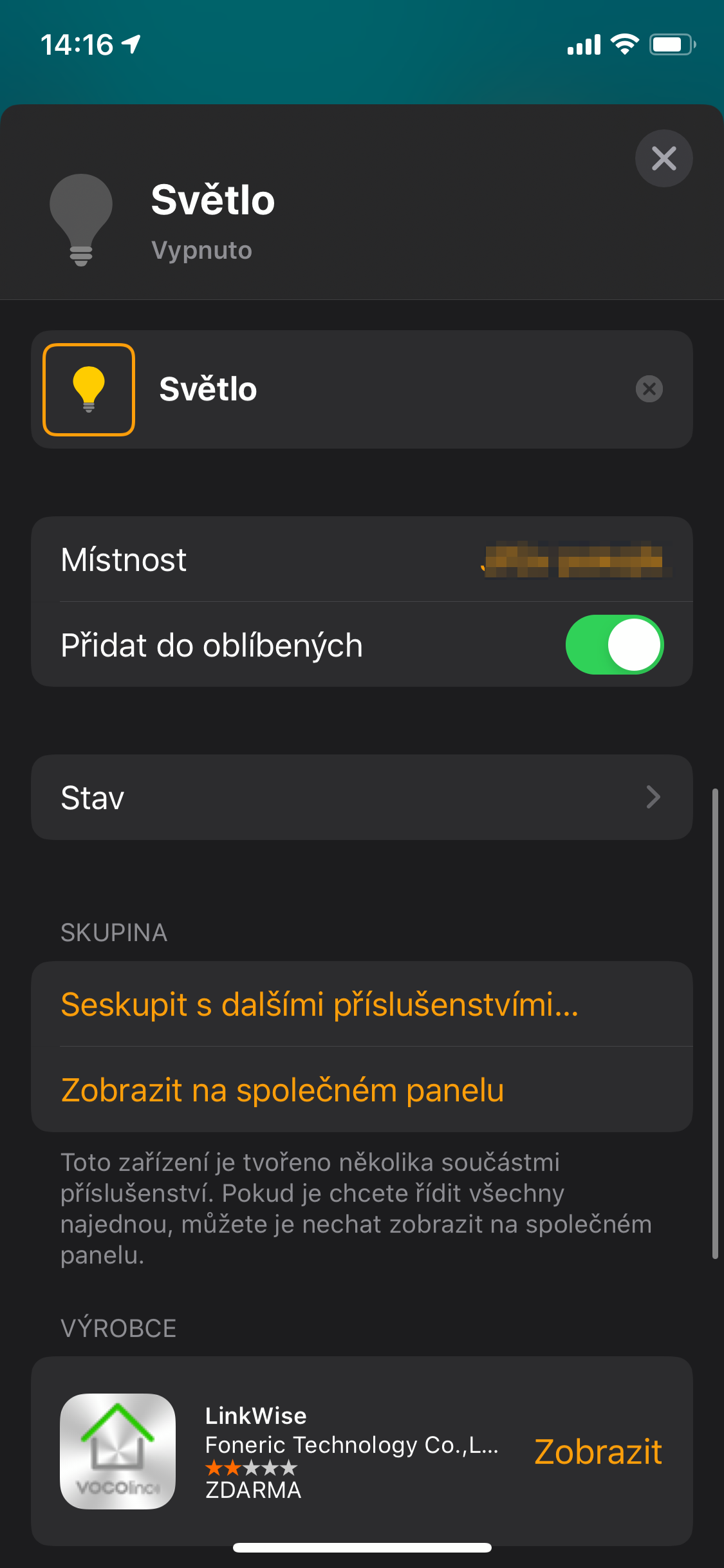
Task: Close the Světlo accessory settings sheet
Action: (x=664, y=158)
